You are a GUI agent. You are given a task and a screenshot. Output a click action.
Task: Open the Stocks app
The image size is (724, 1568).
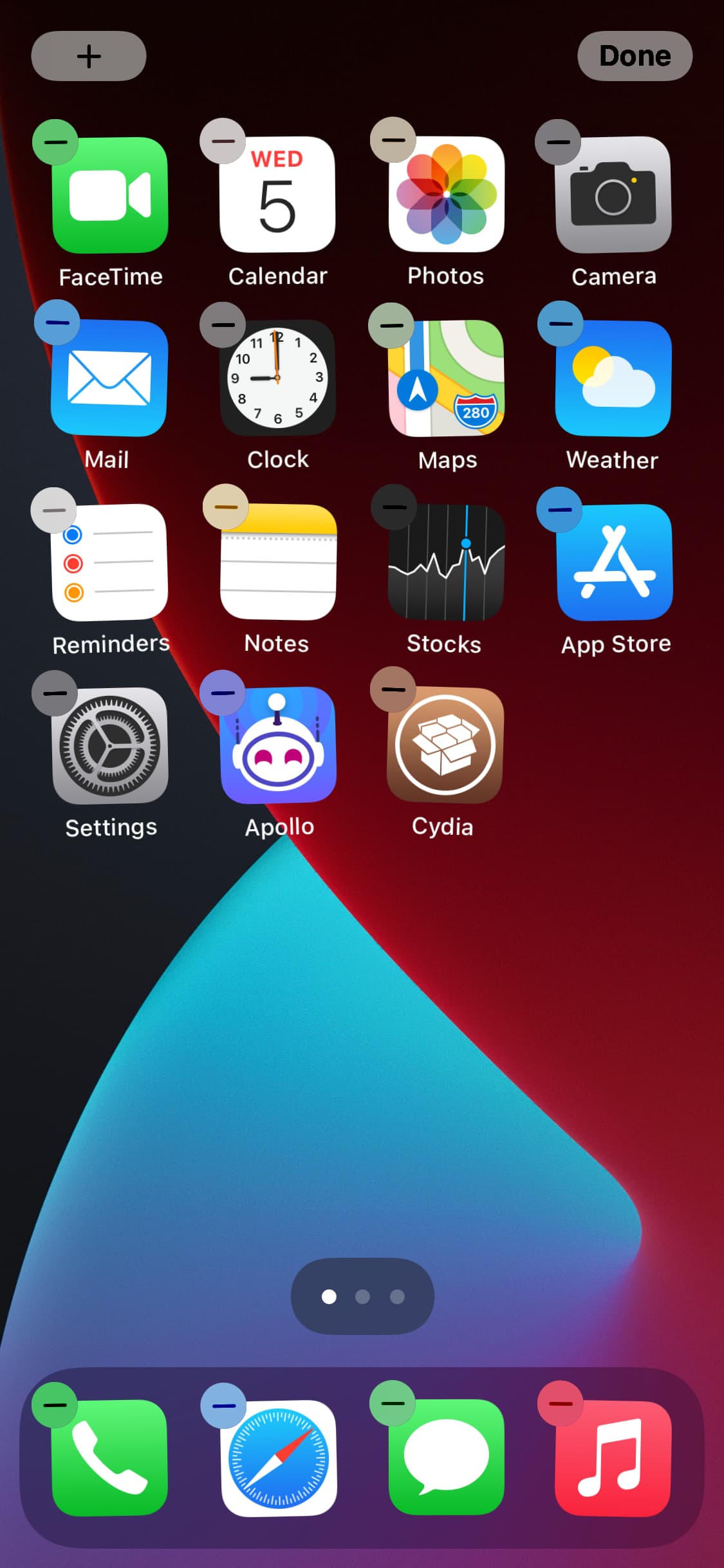pyautogui.click(x=446, y=563)
